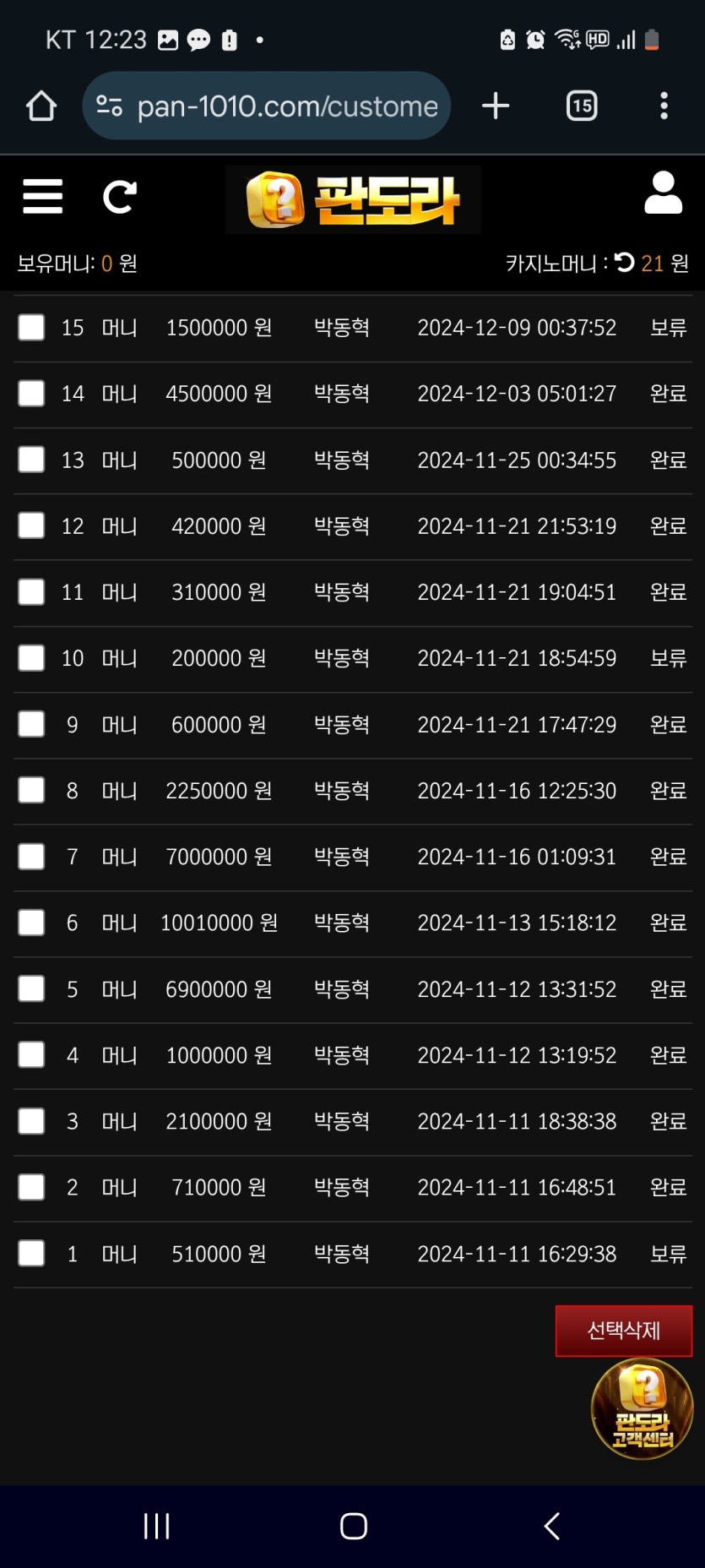The image size is (705, 1568).
Task: Refresh the casino money balance
Action: click(x=624, y=263)
